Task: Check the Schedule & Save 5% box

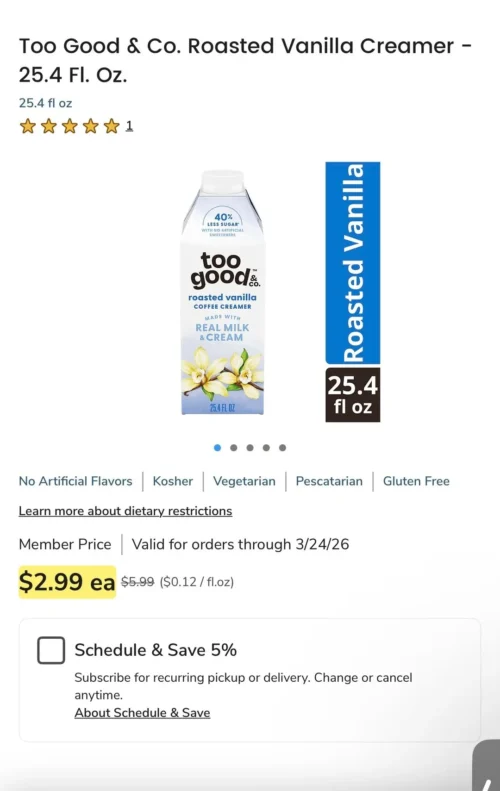Action: point(51,650)
